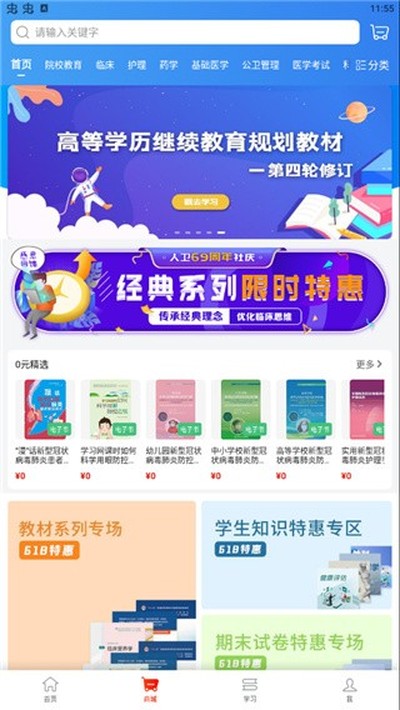Open the 护理 tab
Viewport: 400px width, 710px height.
click(136, 65)
